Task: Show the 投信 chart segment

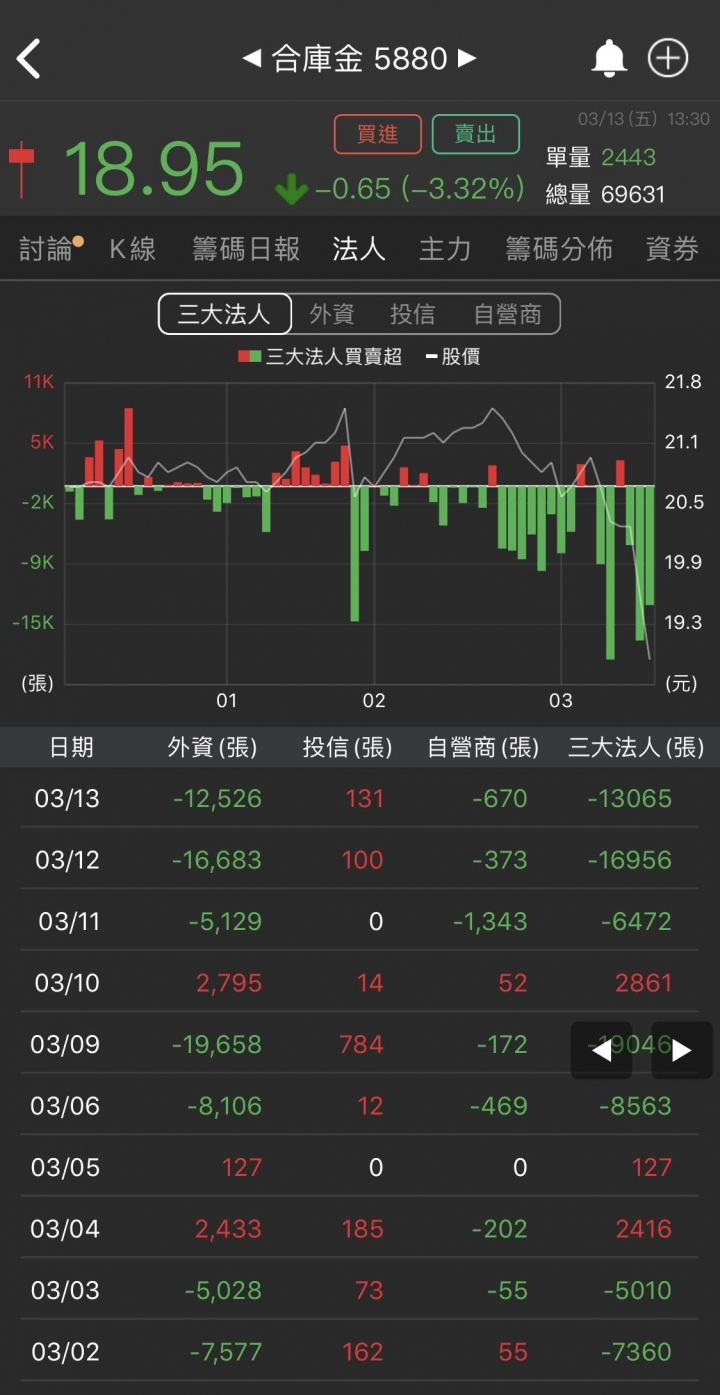Action: [x=412, y=314]
